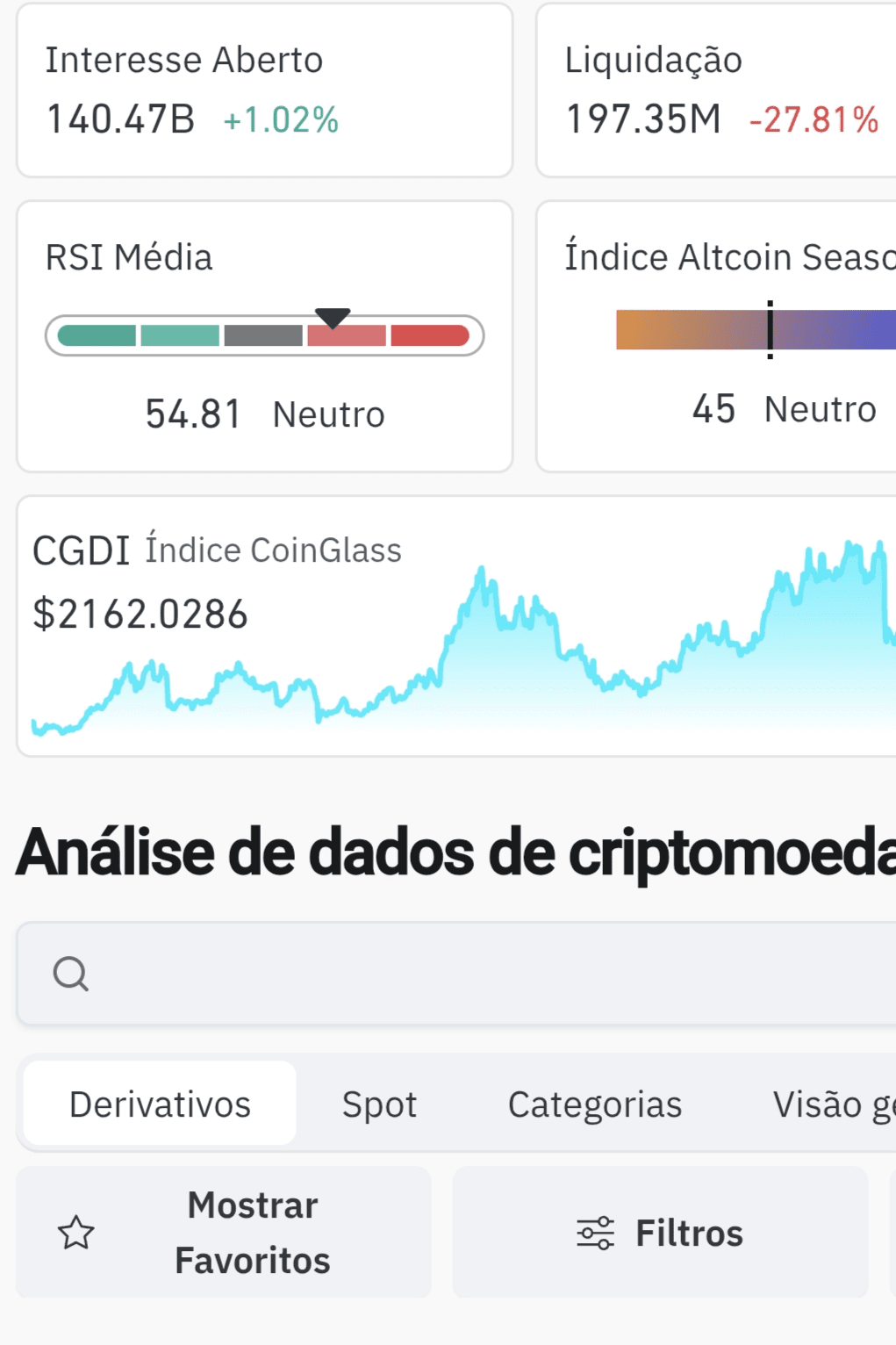Select the Derivativos tab
This screenshot has width=896, height=1345.
(160, 1104)
